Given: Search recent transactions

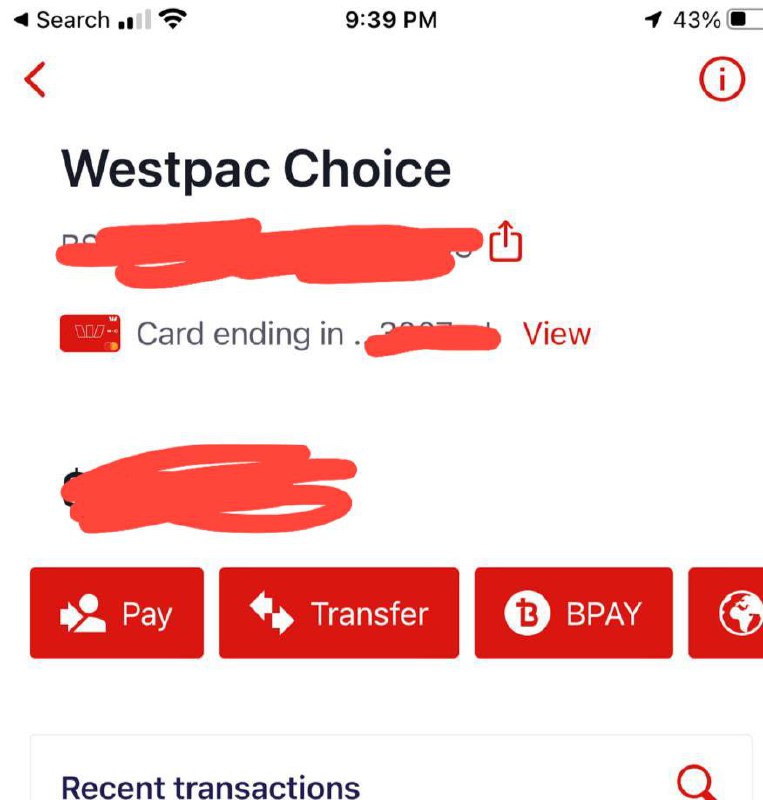Looking at the screenshot, I should click(697, 783).
